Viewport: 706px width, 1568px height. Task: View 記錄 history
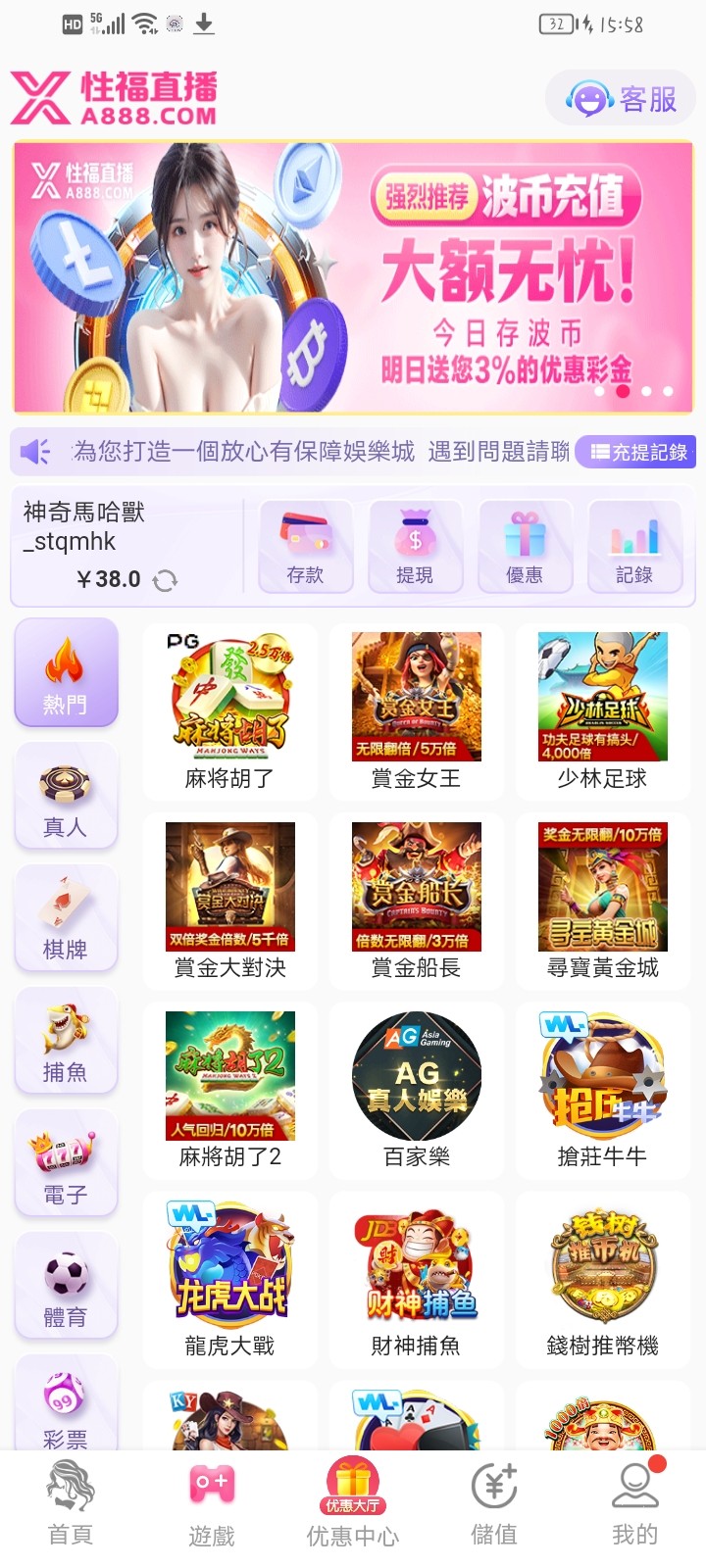(634, 547)
